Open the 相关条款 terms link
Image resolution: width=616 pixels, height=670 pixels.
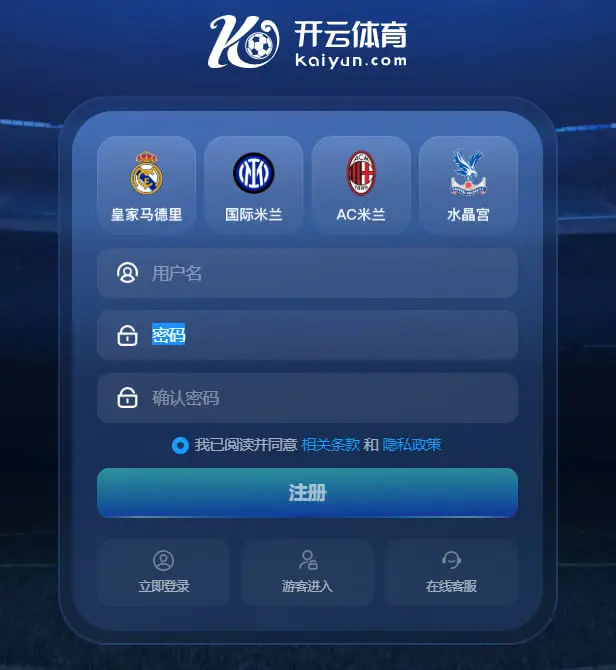tap(330, 445)
